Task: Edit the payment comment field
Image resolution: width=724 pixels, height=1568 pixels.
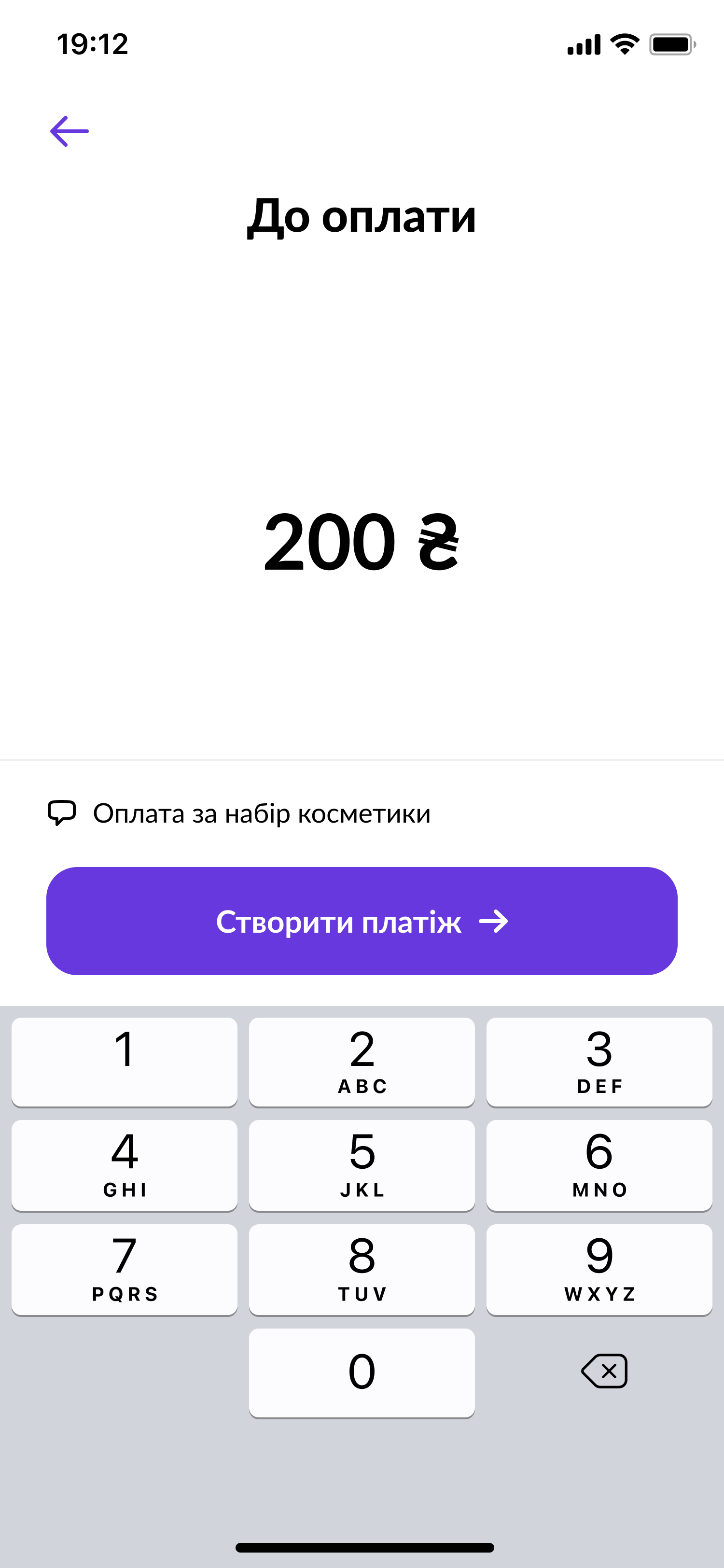Action: (262, 813)
